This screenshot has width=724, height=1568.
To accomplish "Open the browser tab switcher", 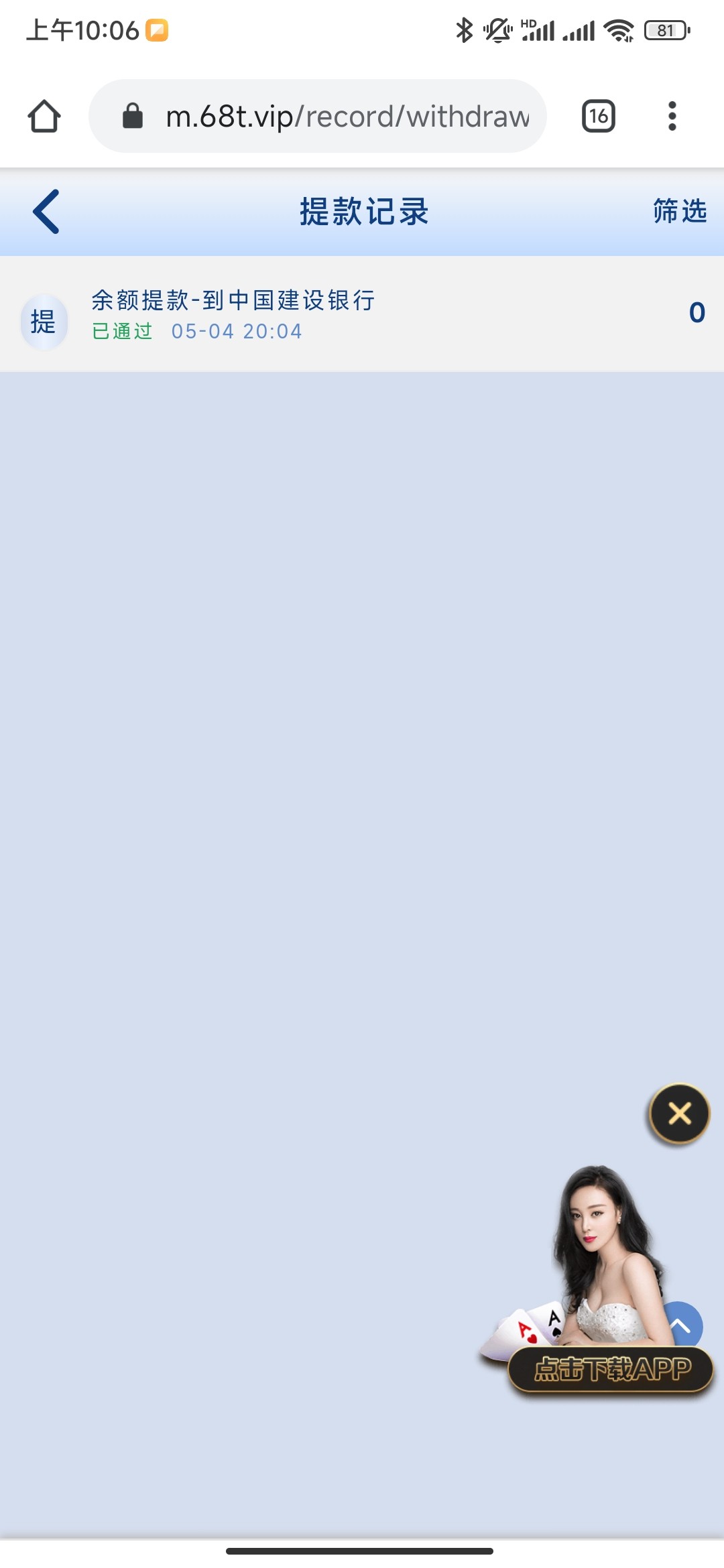I will 598,117.
